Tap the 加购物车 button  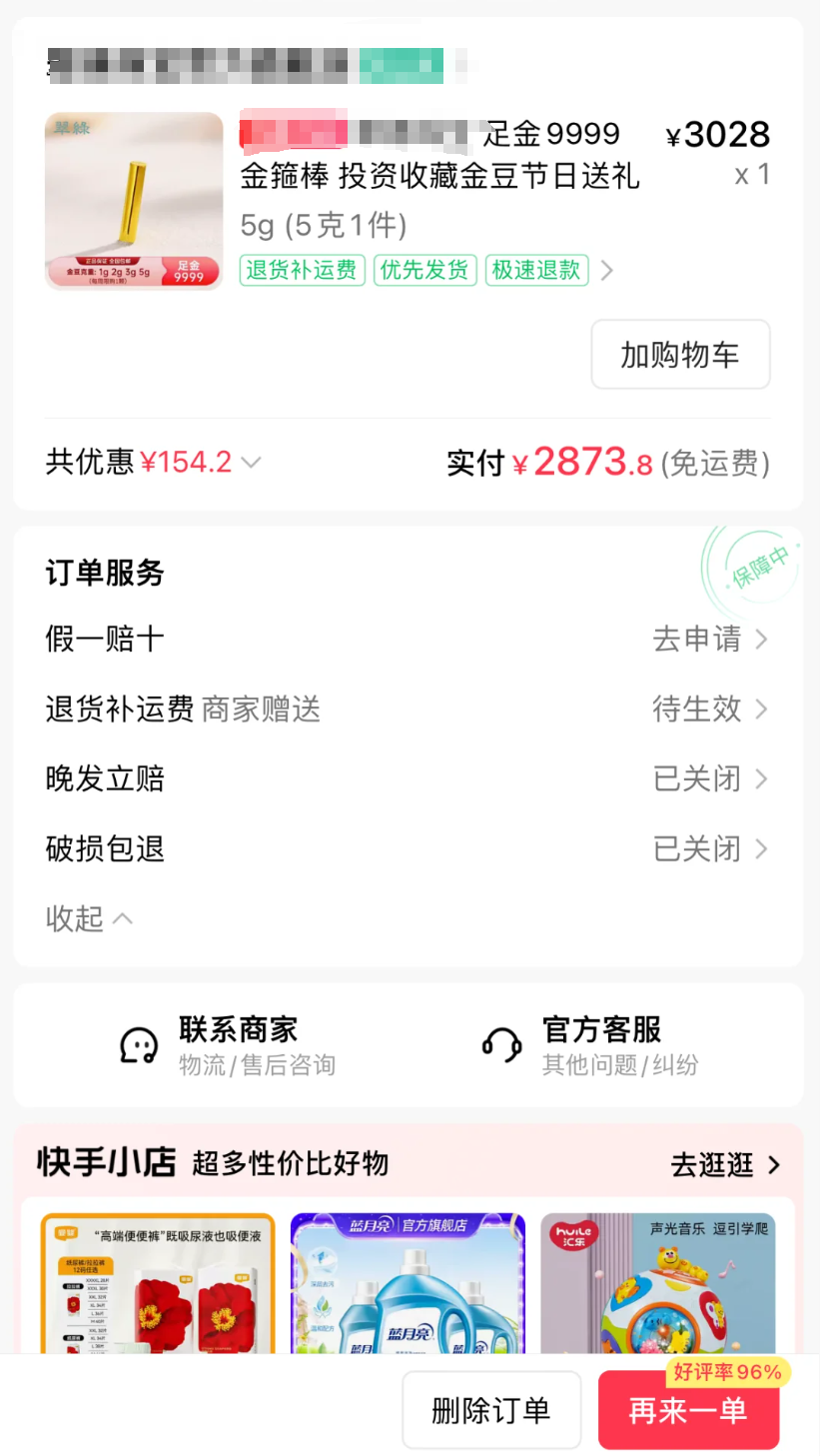coord(680,355)
